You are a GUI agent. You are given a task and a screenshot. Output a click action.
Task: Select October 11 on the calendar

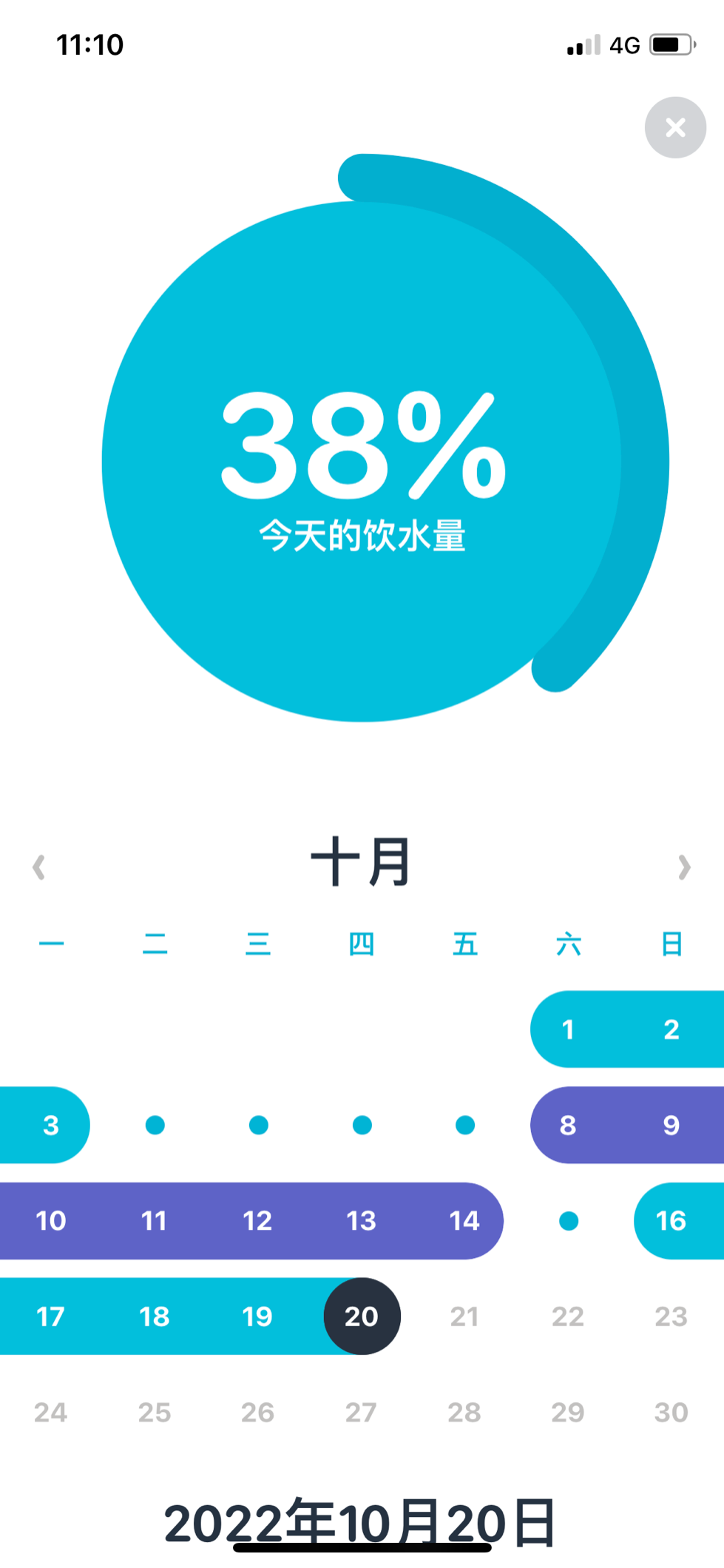click(154, 1220)
